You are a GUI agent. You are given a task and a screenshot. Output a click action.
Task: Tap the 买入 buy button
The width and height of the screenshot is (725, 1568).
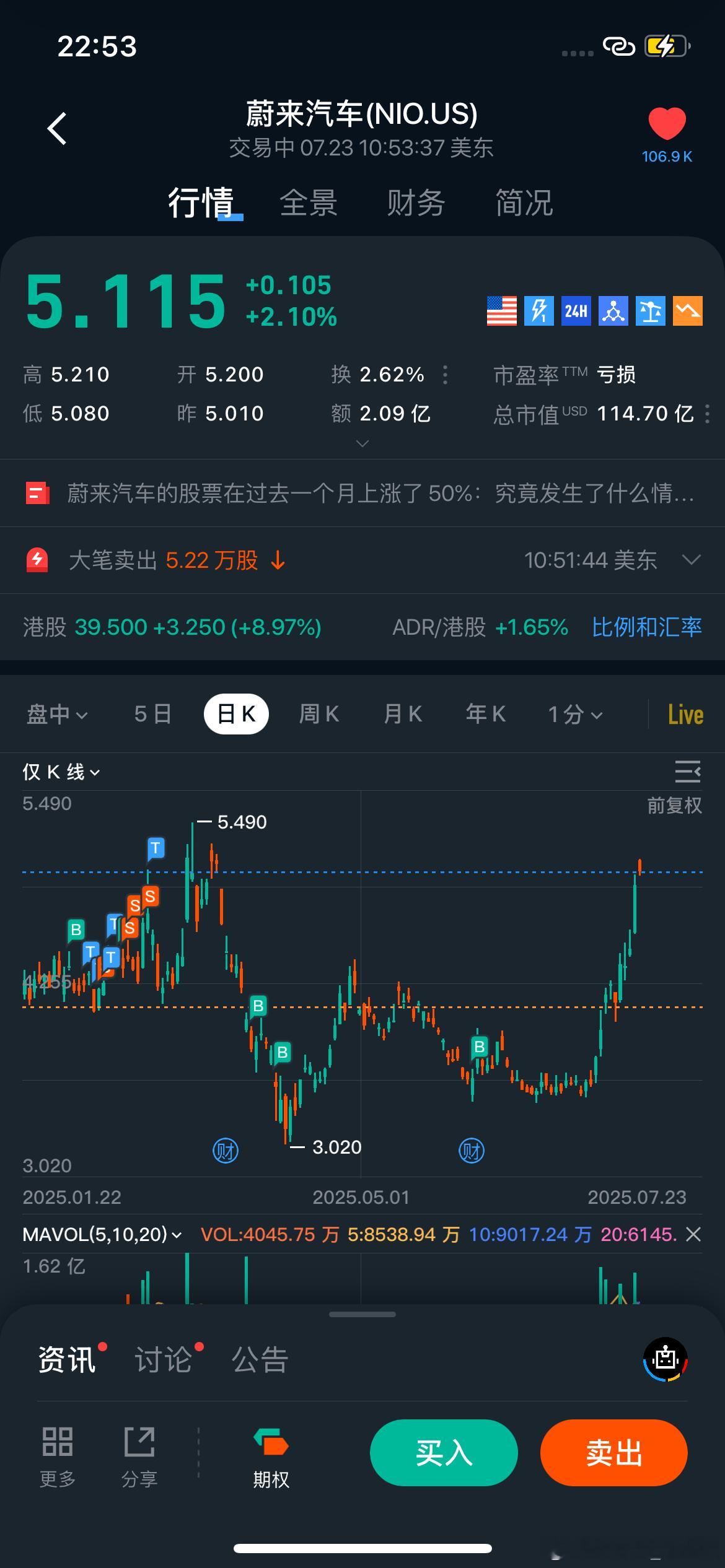(x=444, y=1452)
